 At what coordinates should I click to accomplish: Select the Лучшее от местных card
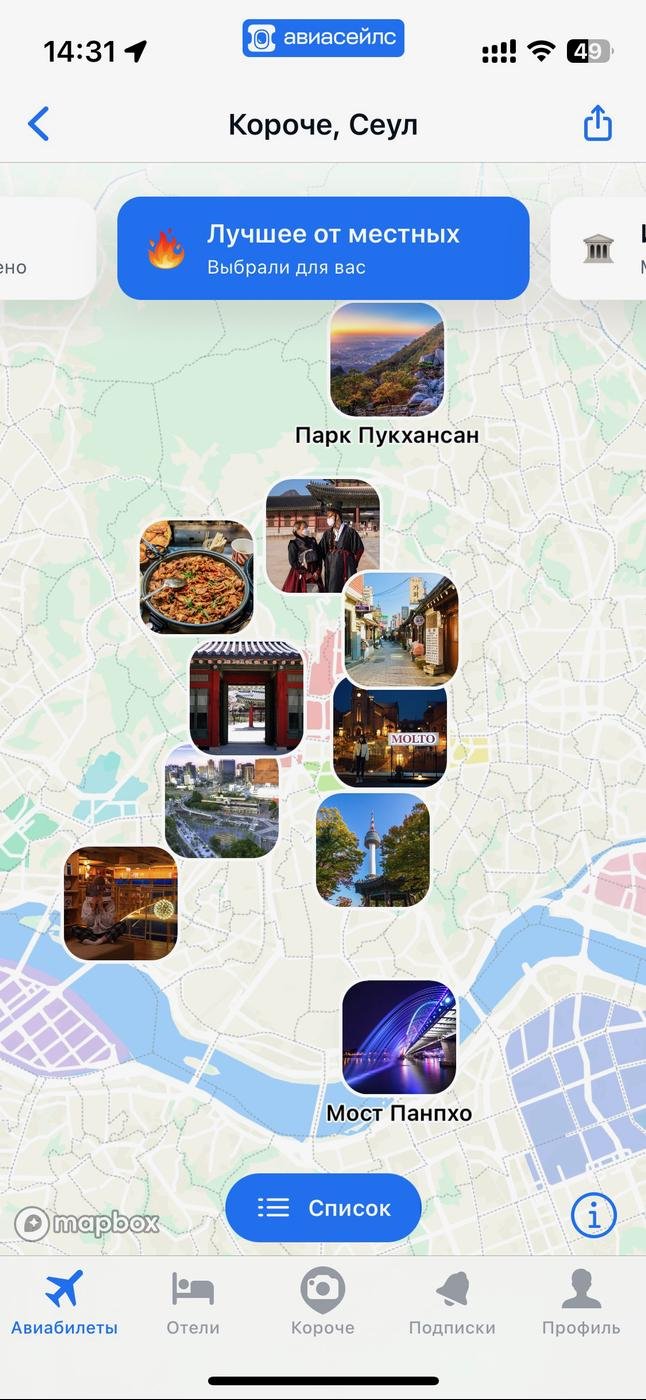[322, 248]
